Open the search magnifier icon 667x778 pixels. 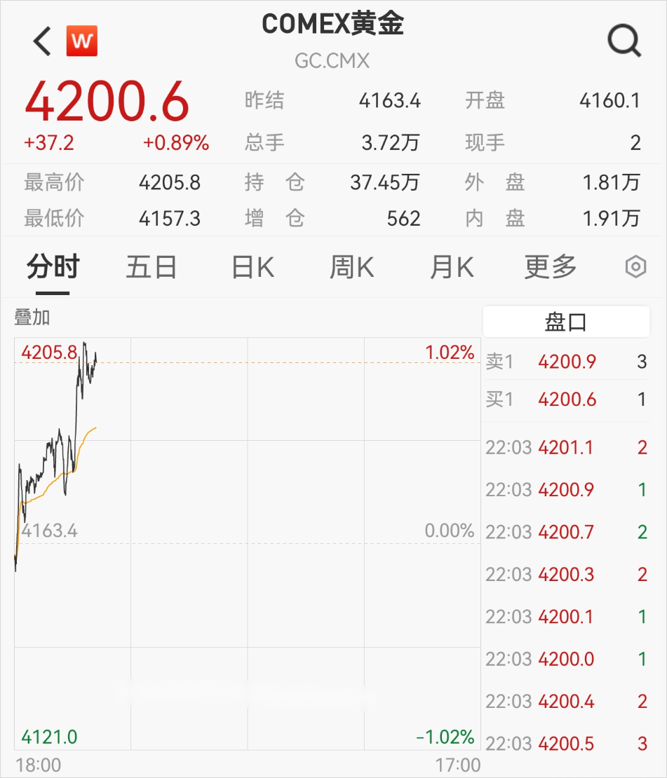coord(624,41)
